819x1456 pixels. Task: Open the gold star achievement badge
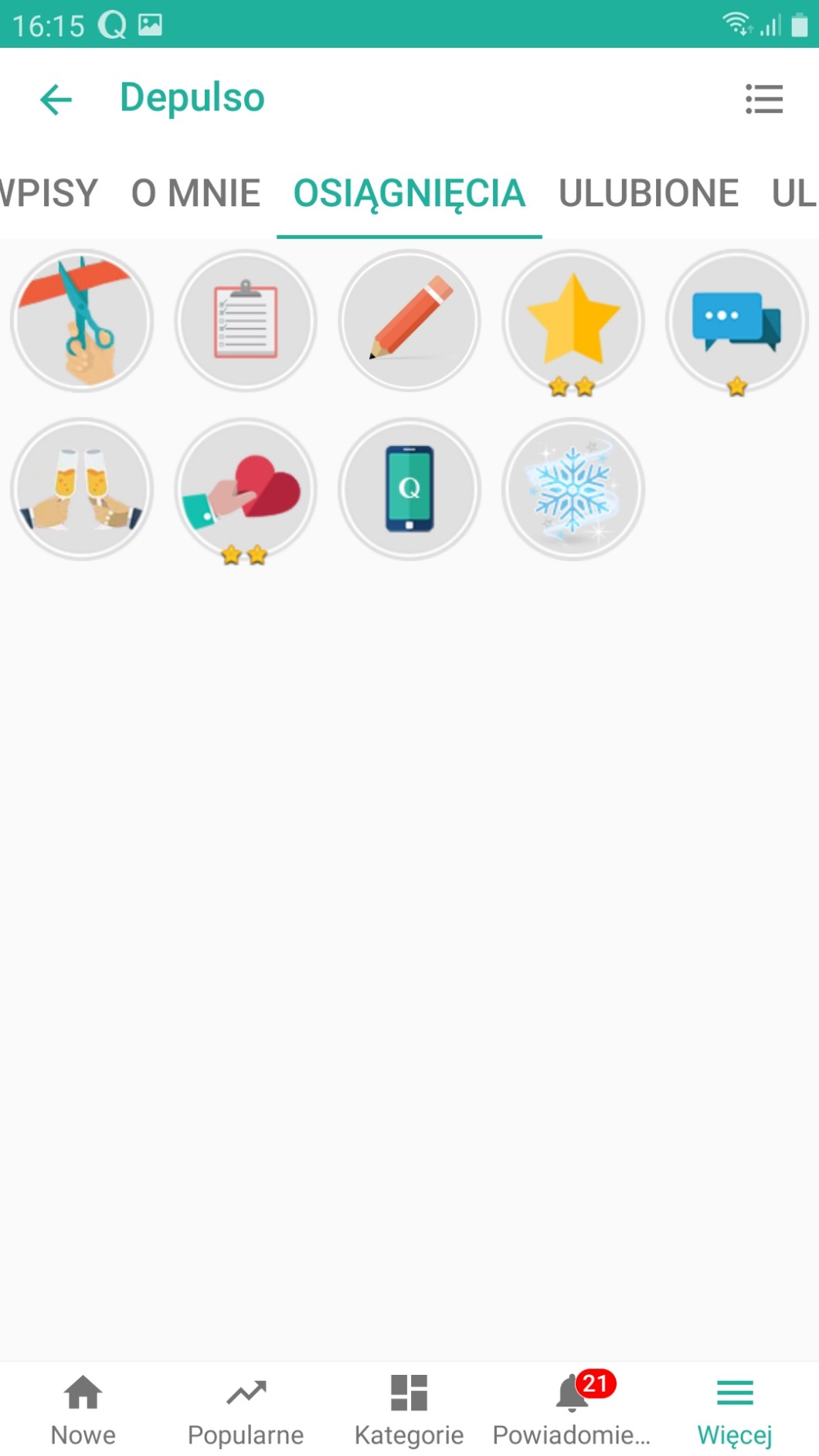pyautogui.click(x=573, y=321)
